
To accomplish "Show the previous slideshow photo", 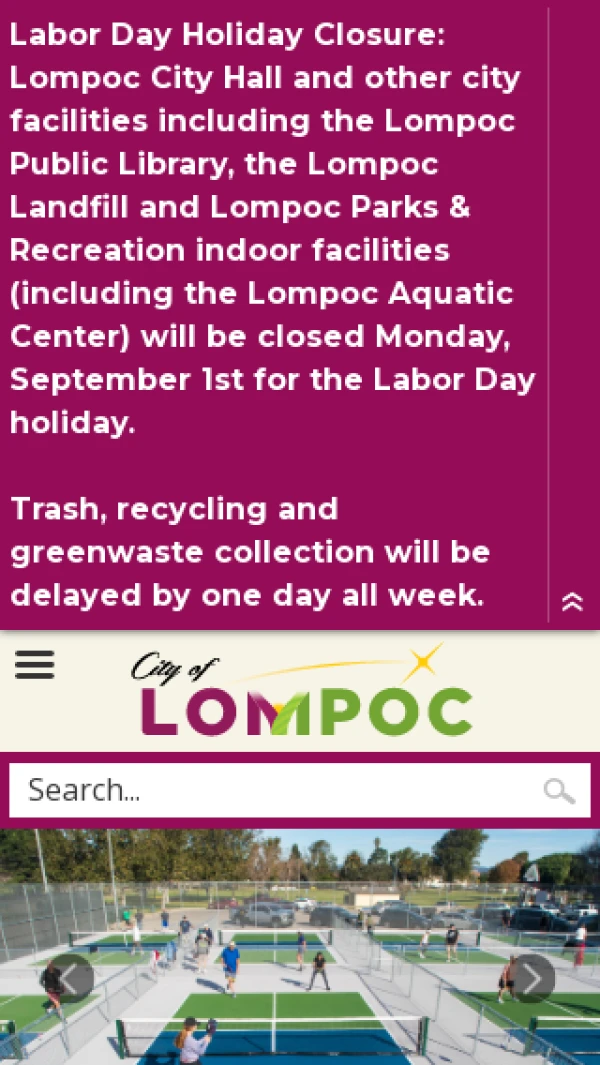I will [x=71, y=978].
